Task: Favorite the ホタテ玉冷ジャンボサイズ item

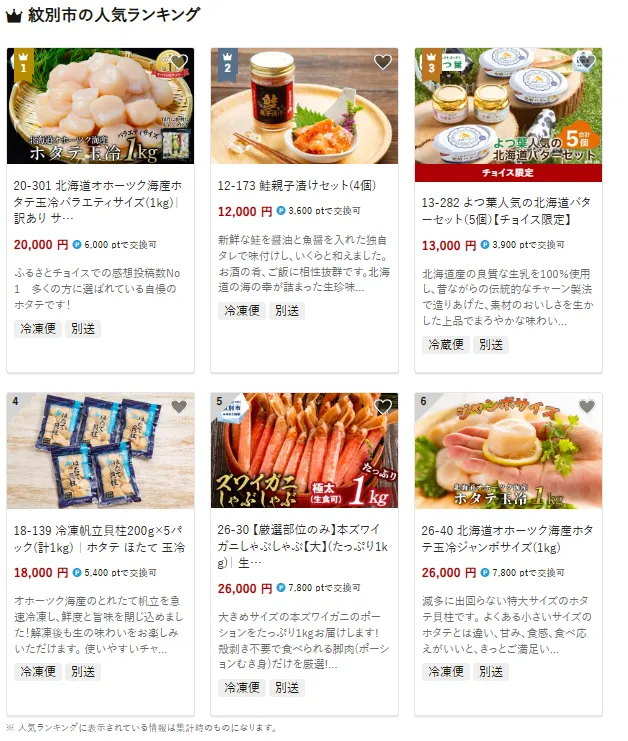Action: pyautogui.click(x=587, y=407)
